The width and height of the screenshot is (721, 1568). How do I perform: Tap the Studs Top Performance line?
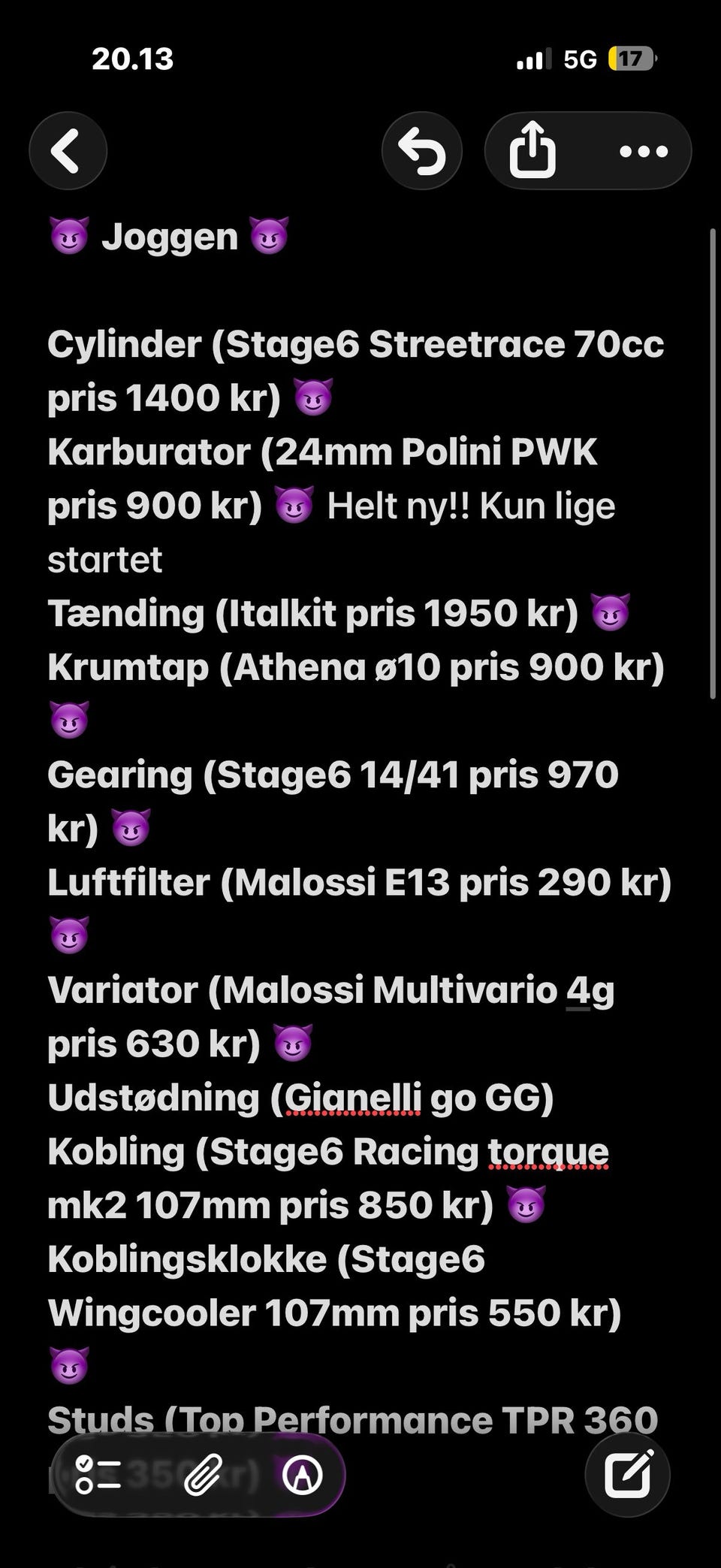(351, 1418)
